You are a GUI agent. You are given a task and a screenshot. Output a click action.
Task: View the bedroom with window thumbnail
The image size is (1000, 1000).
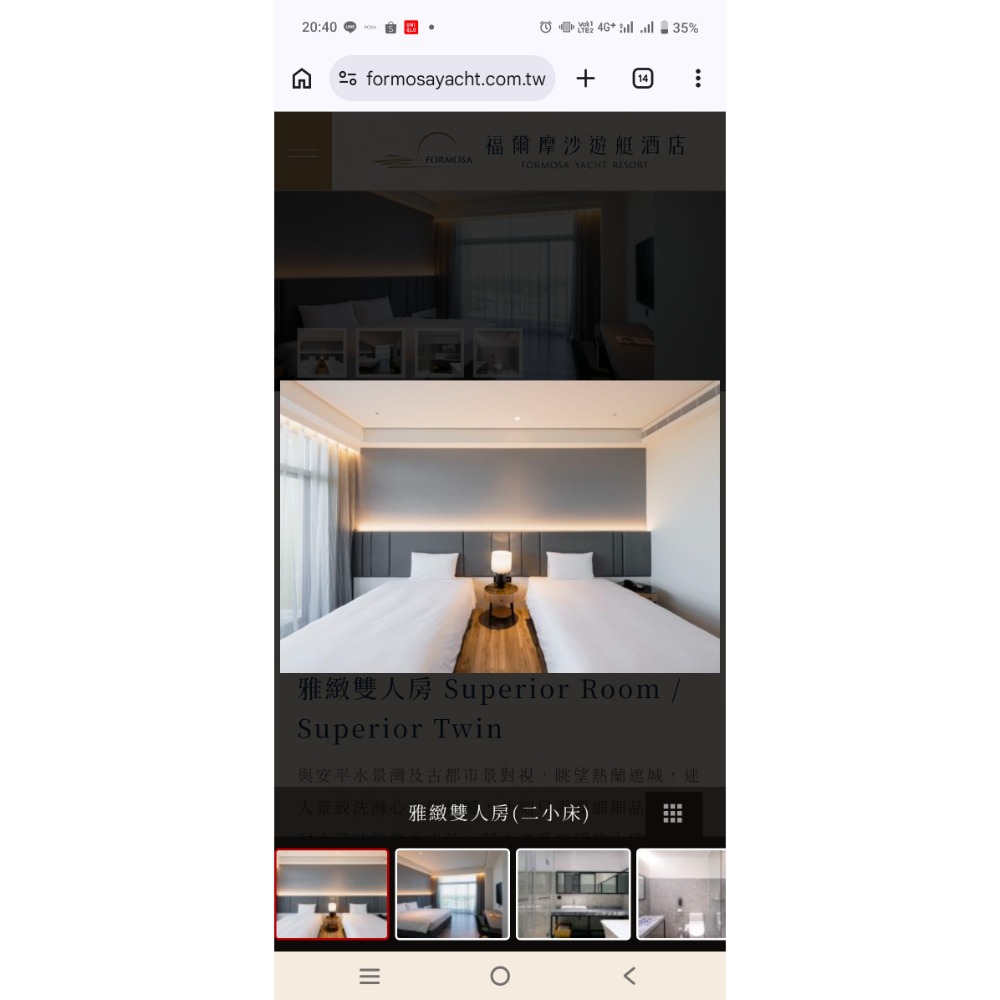[x=452, y=894]
